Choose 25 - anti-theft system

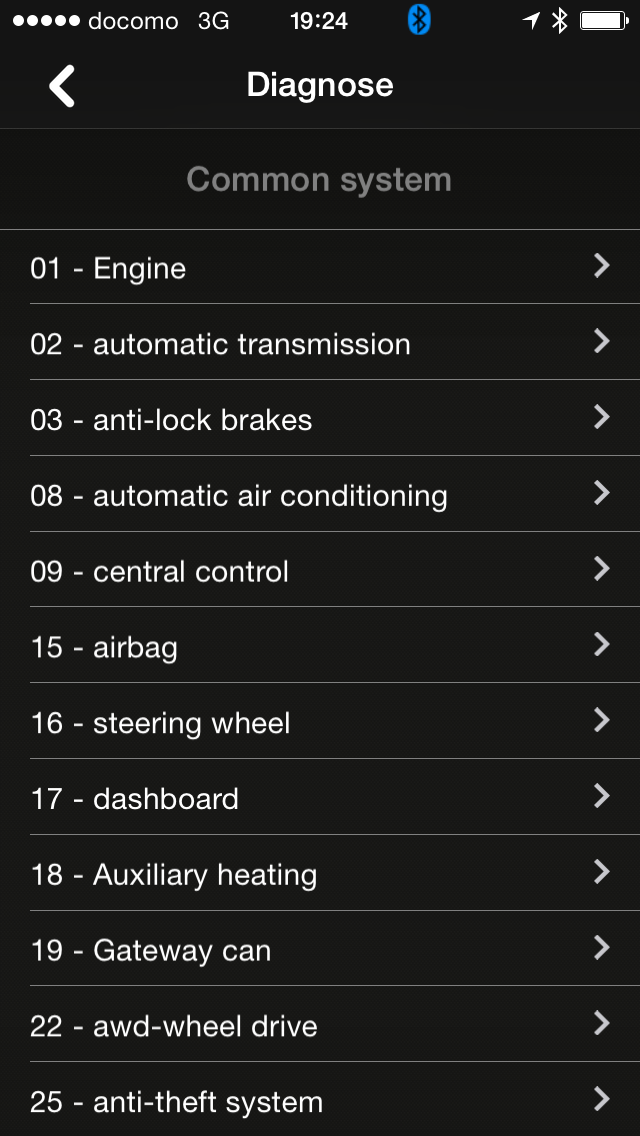(x=320, y=1102)
